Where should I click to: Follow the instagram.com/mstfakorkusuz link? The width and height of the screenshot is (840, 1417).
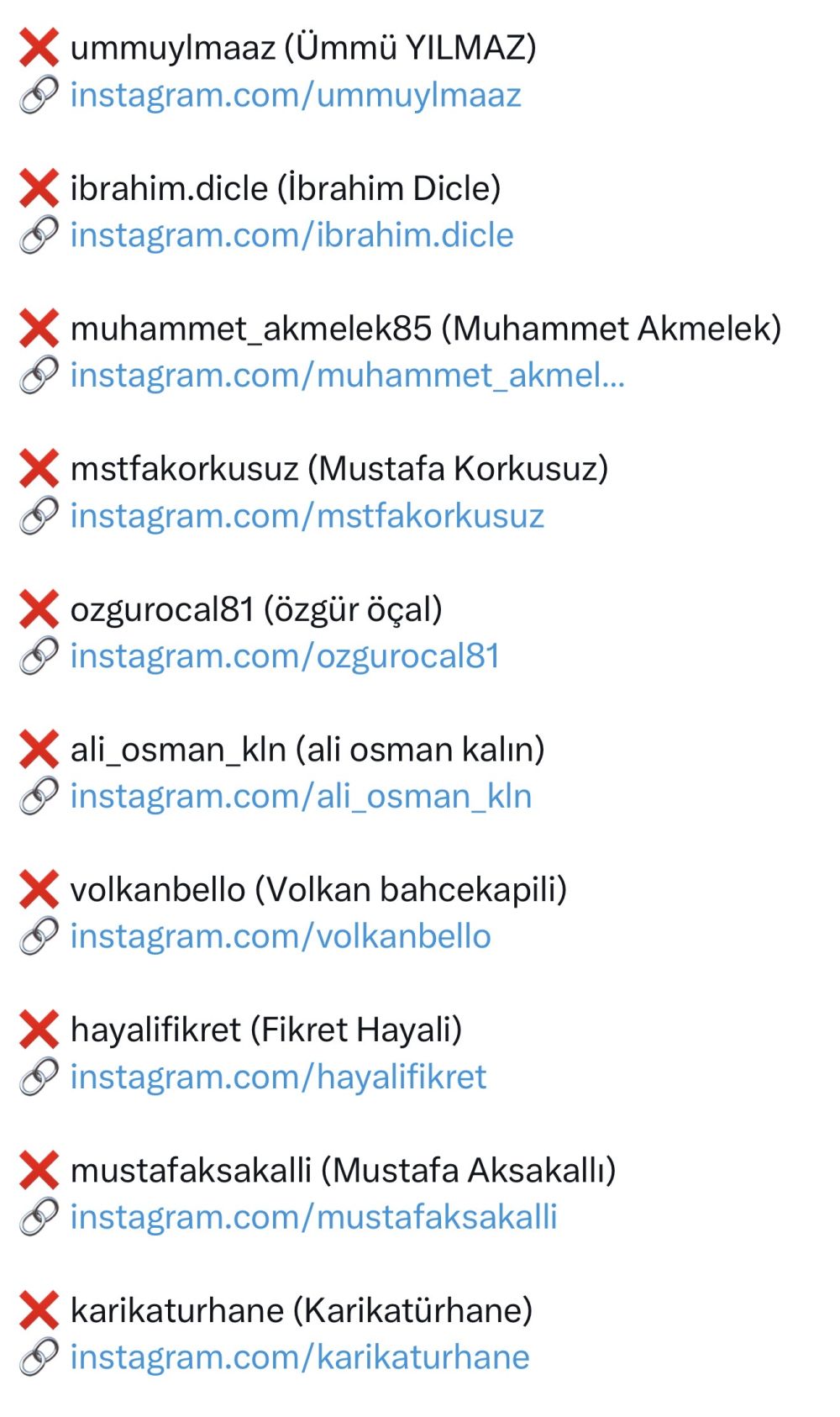click(307, 516)
